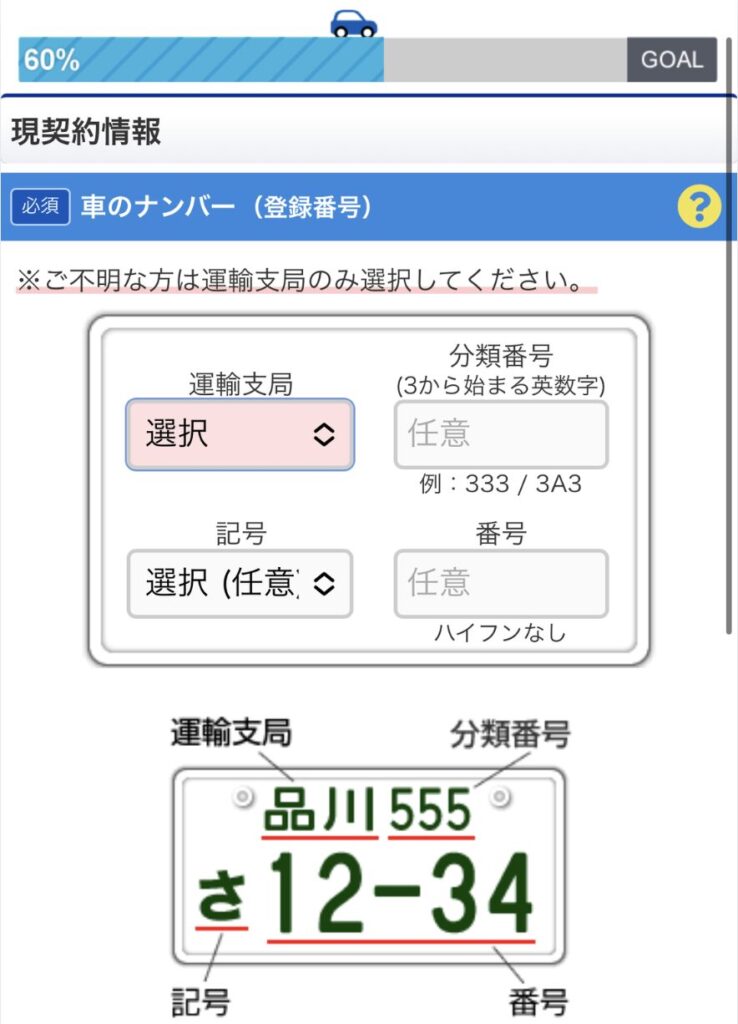Screen dimensions: 738x1024
Task: Open the help question mark icon
Action: (x=699, y=207)
